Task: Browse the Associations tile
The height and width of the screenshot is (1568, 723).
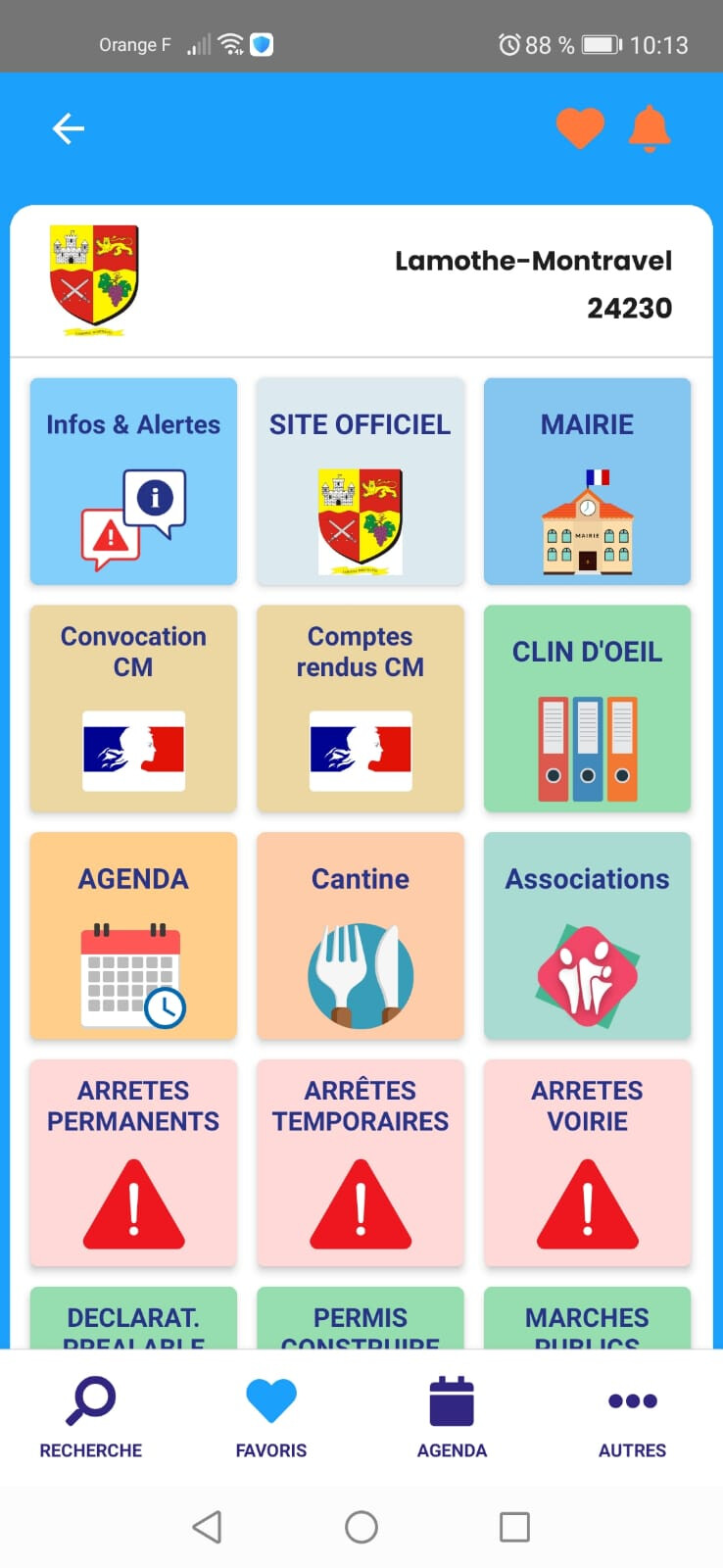Action: pos(587,936)
